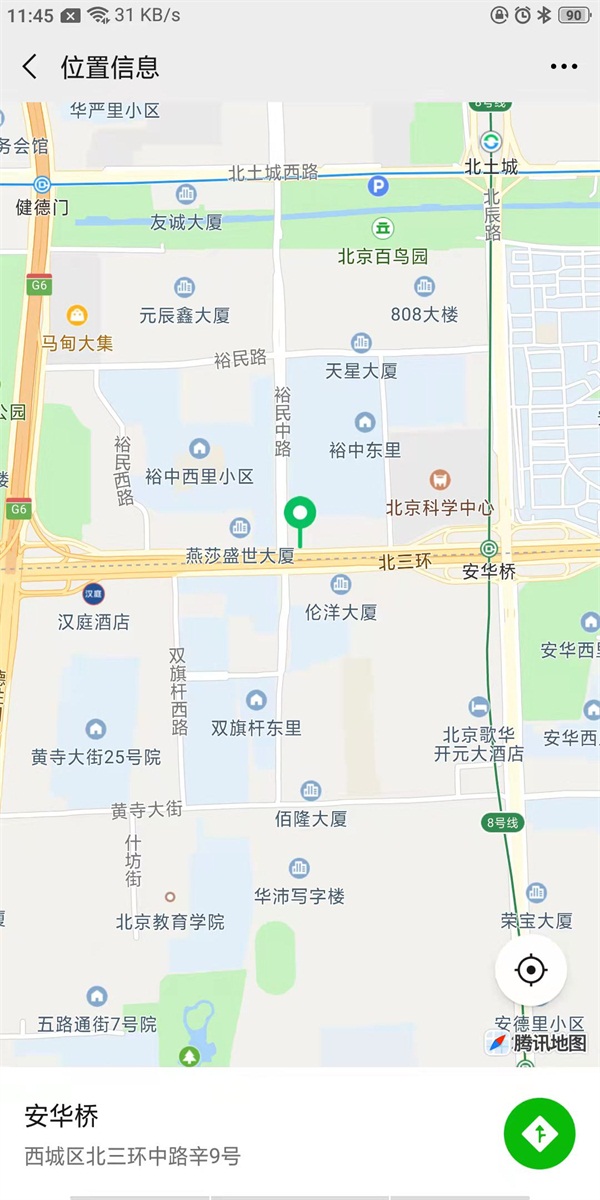Image resolution: width=600 pixels, height=1200 pixels.
Task: Open the three-dot overflow menu
Action: [563, 67]
